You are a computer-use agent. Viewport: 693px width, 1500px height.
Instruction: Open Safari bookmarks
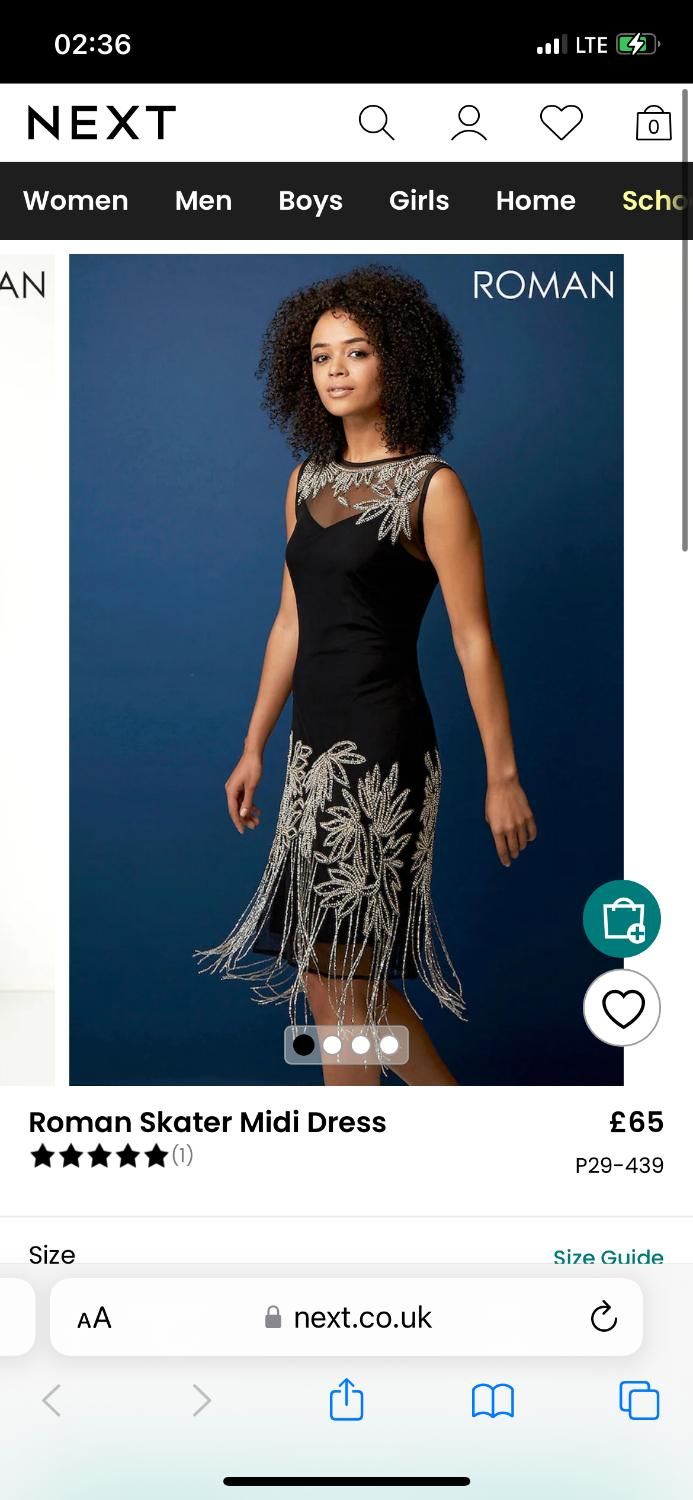tap(492, 1400)
